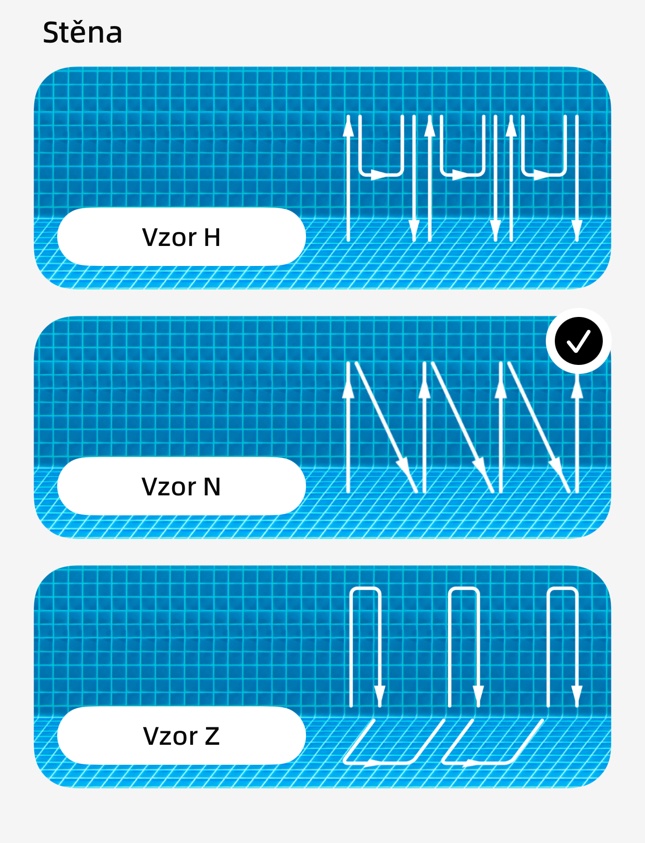
Task: Select the Vzor H wall pattern
Action: pos(322,178)
